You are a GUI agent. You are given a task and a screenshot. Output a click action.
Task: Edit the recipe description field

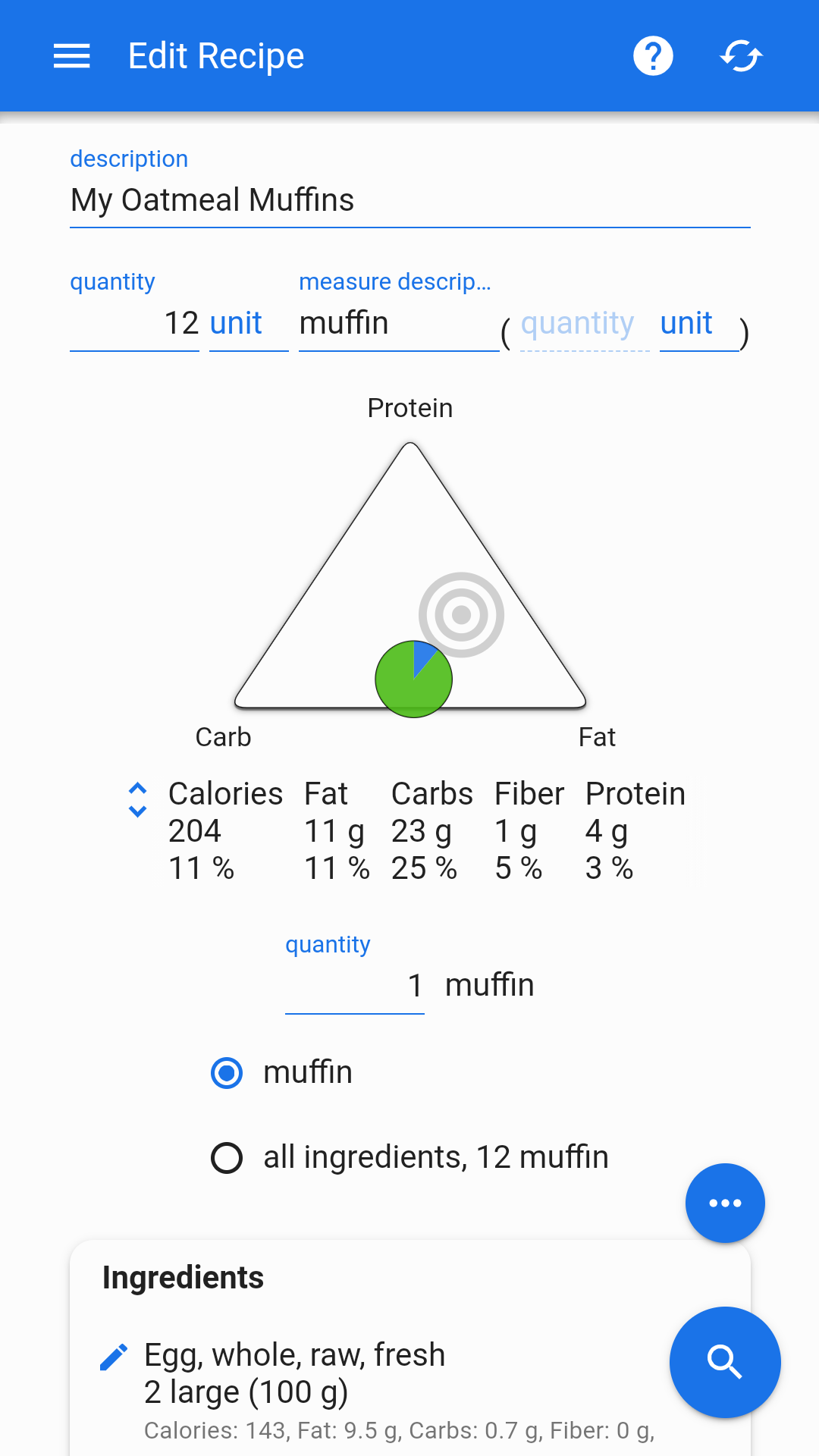[x=410, y=201]
